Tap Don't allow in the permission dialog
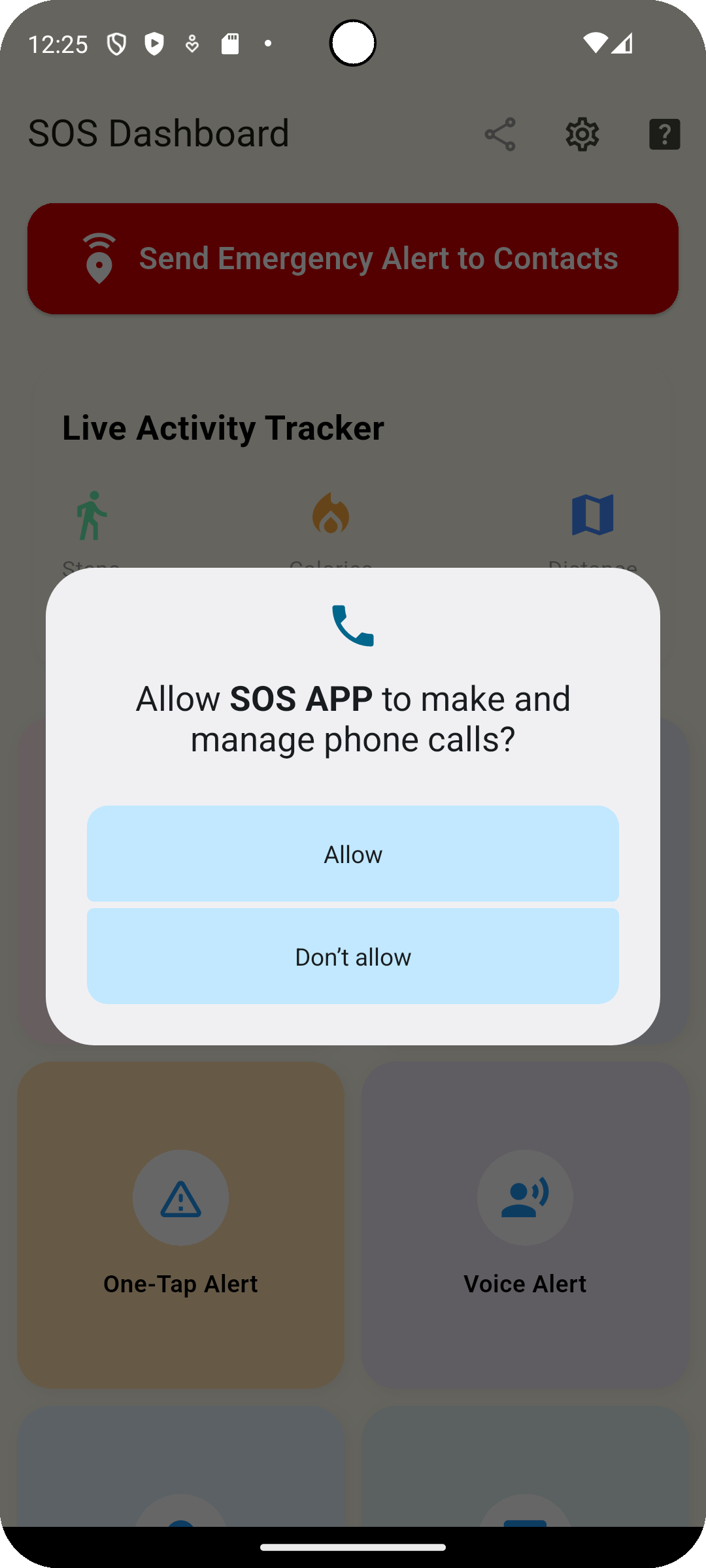 (x=353, y=956)
